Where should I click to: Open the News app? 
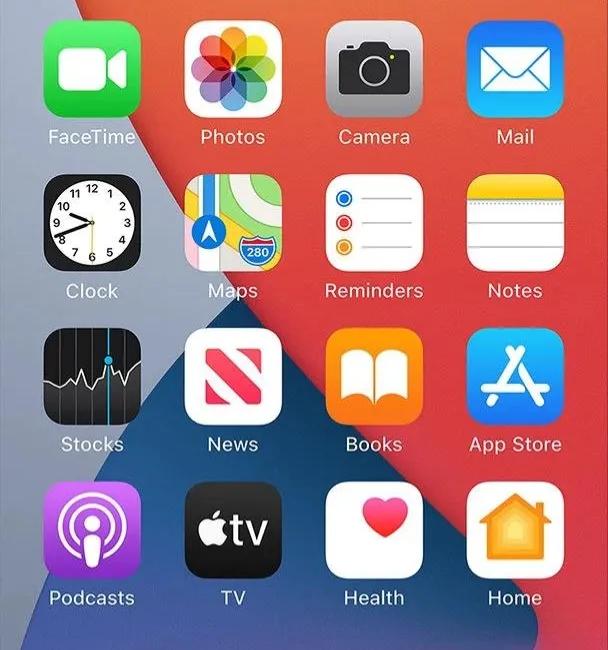[233, 377]
